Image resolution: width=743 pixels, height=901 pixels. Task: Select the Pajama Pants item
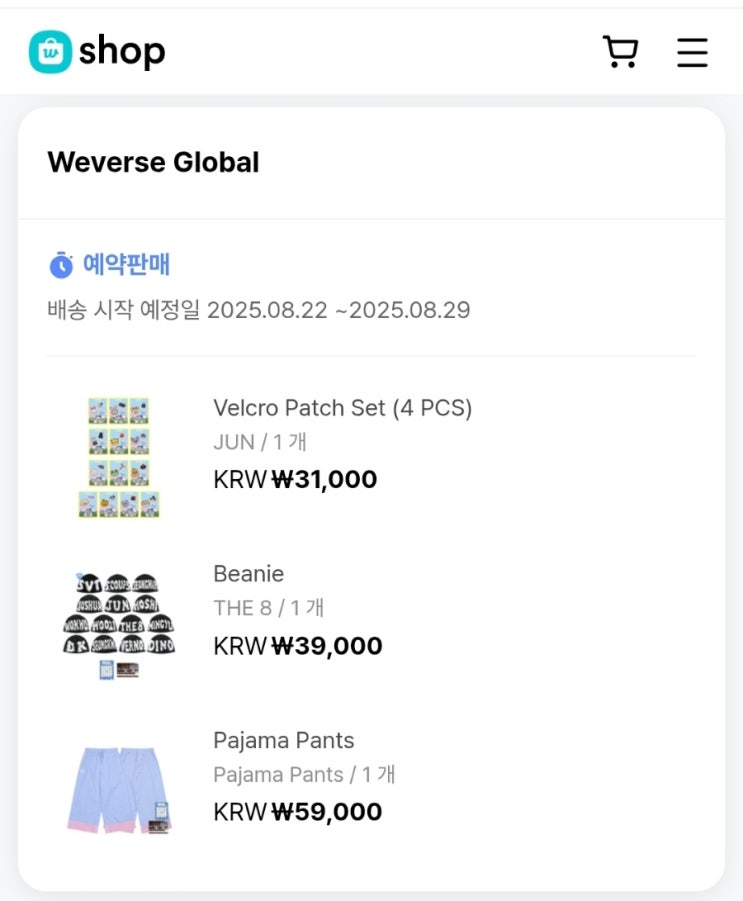coord(283,740)
